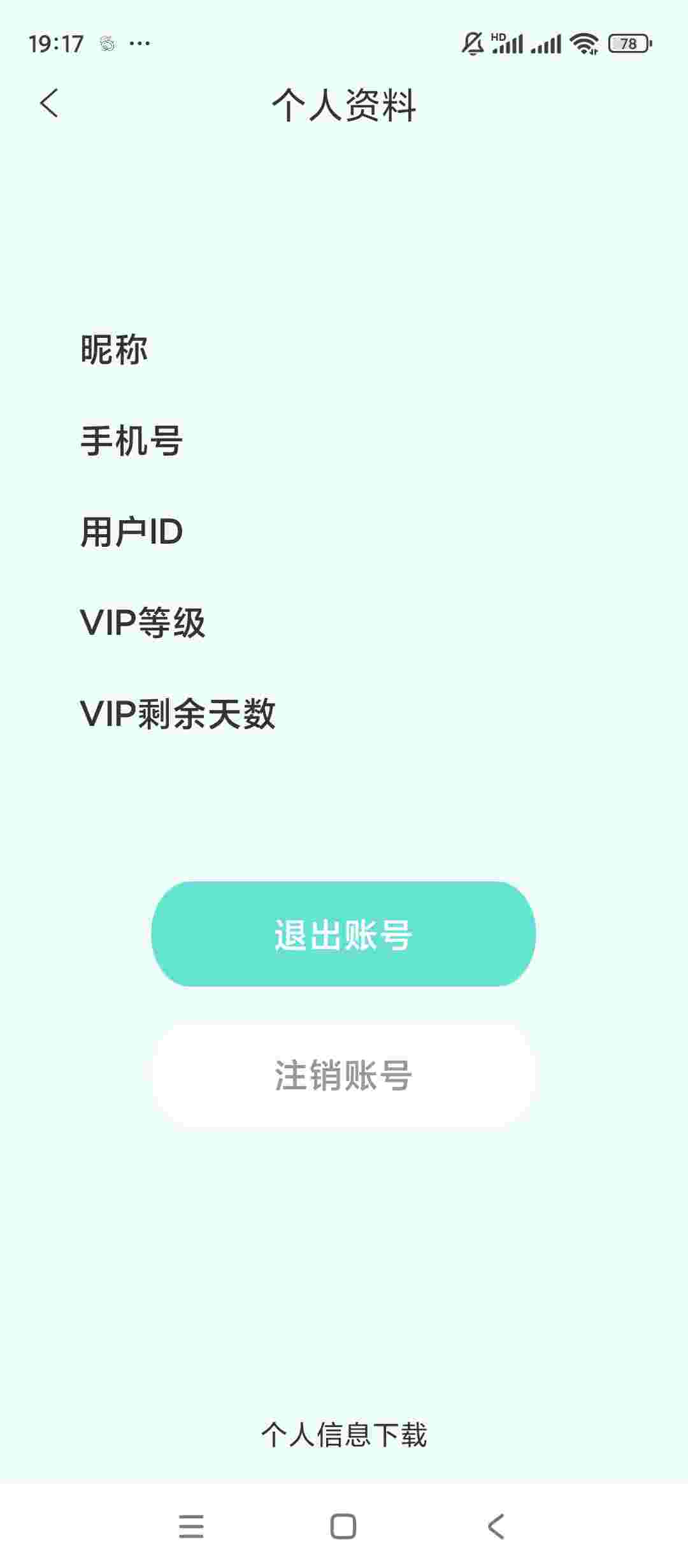Tap the 退出账号 button
This screenshot has width=688, height=1568.
tap(343, 934)
